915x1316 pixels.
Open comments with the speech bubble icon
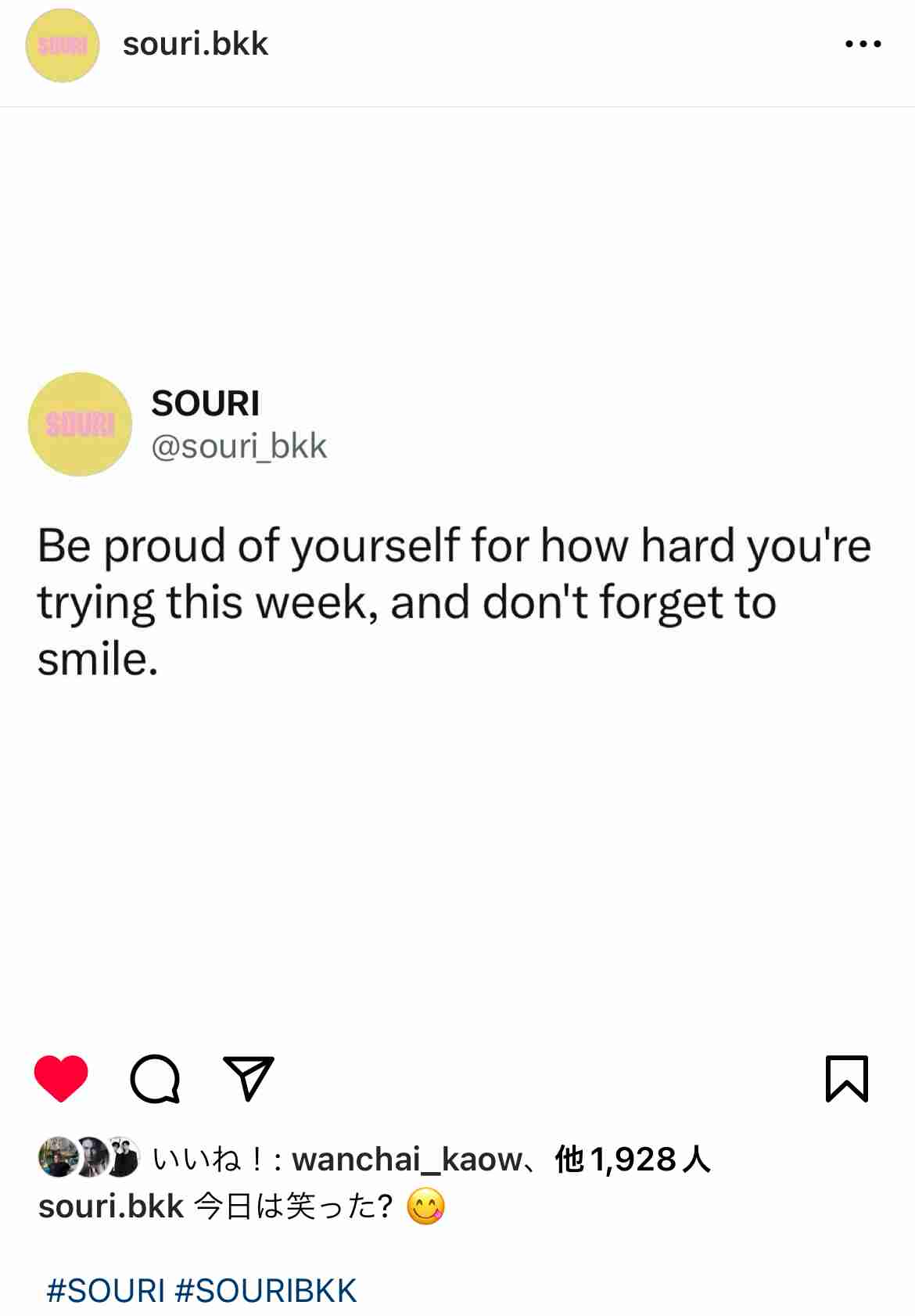[x=155, y=1079]
